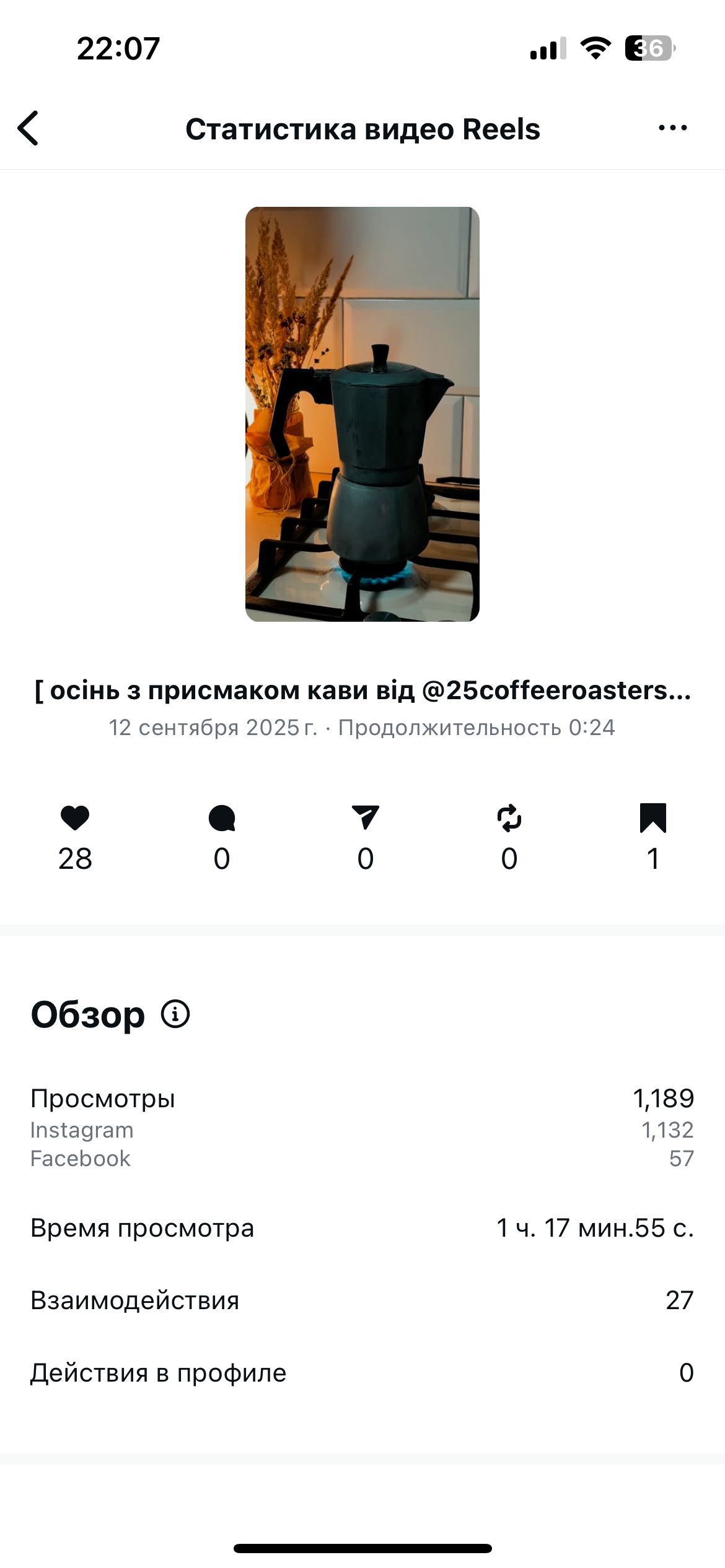Open the moka pot Reel thumbnail

(x=362, y=414)
